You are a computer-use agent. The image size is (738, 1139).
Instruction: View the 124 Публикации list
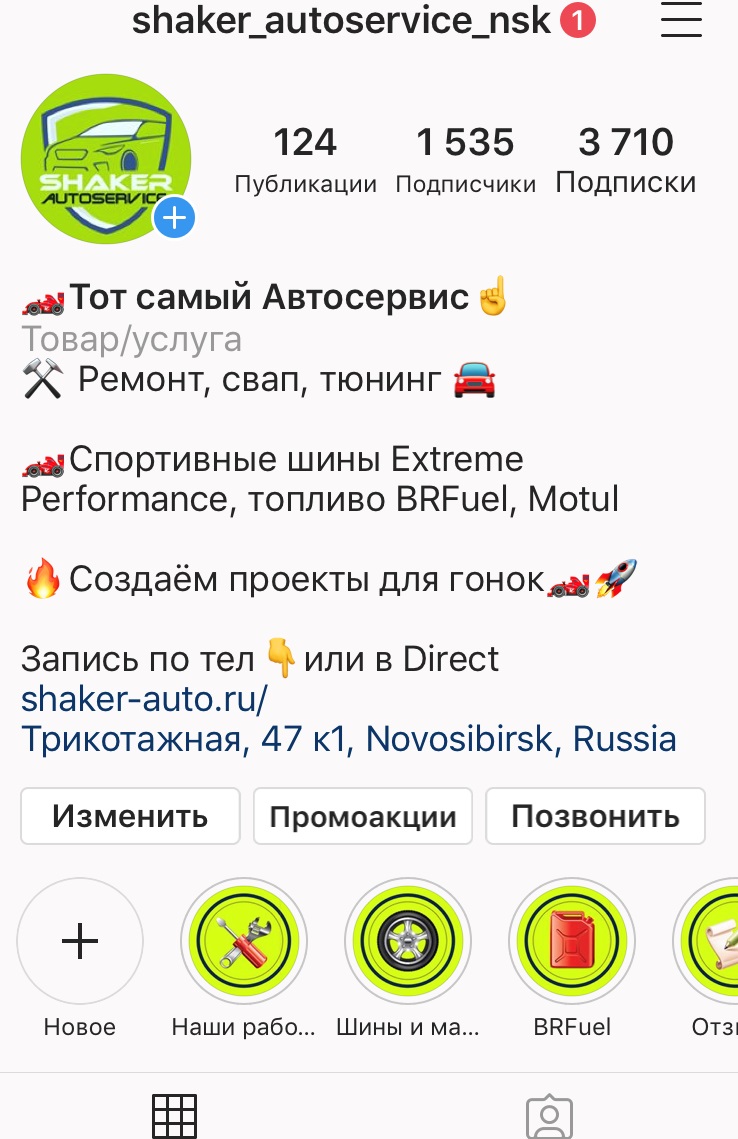(305, 160)
